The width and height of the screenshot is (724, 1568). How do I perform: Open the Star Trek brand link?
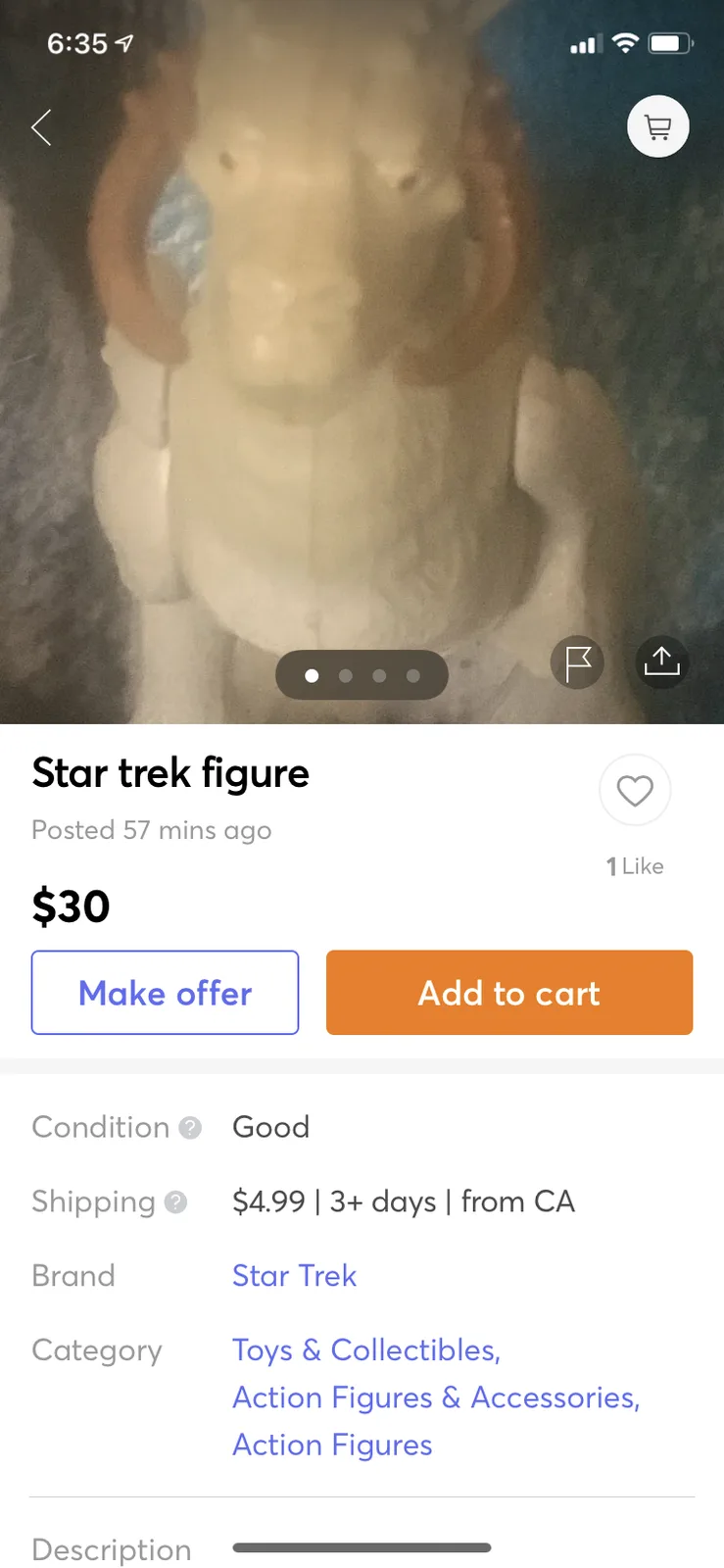point(294,1276)
